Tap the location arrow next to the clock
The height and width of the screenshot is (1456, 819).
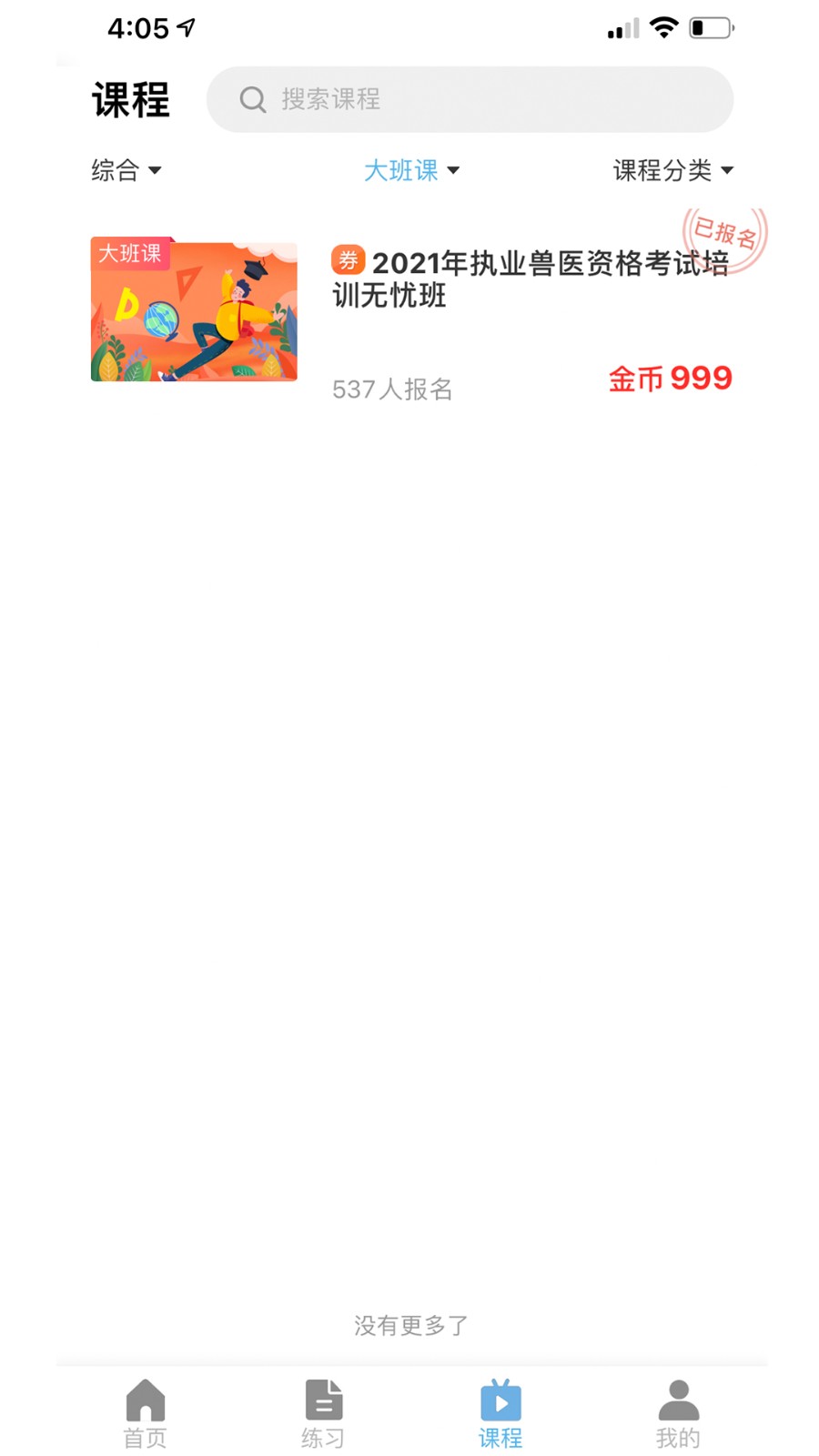(x=187, y=27)
